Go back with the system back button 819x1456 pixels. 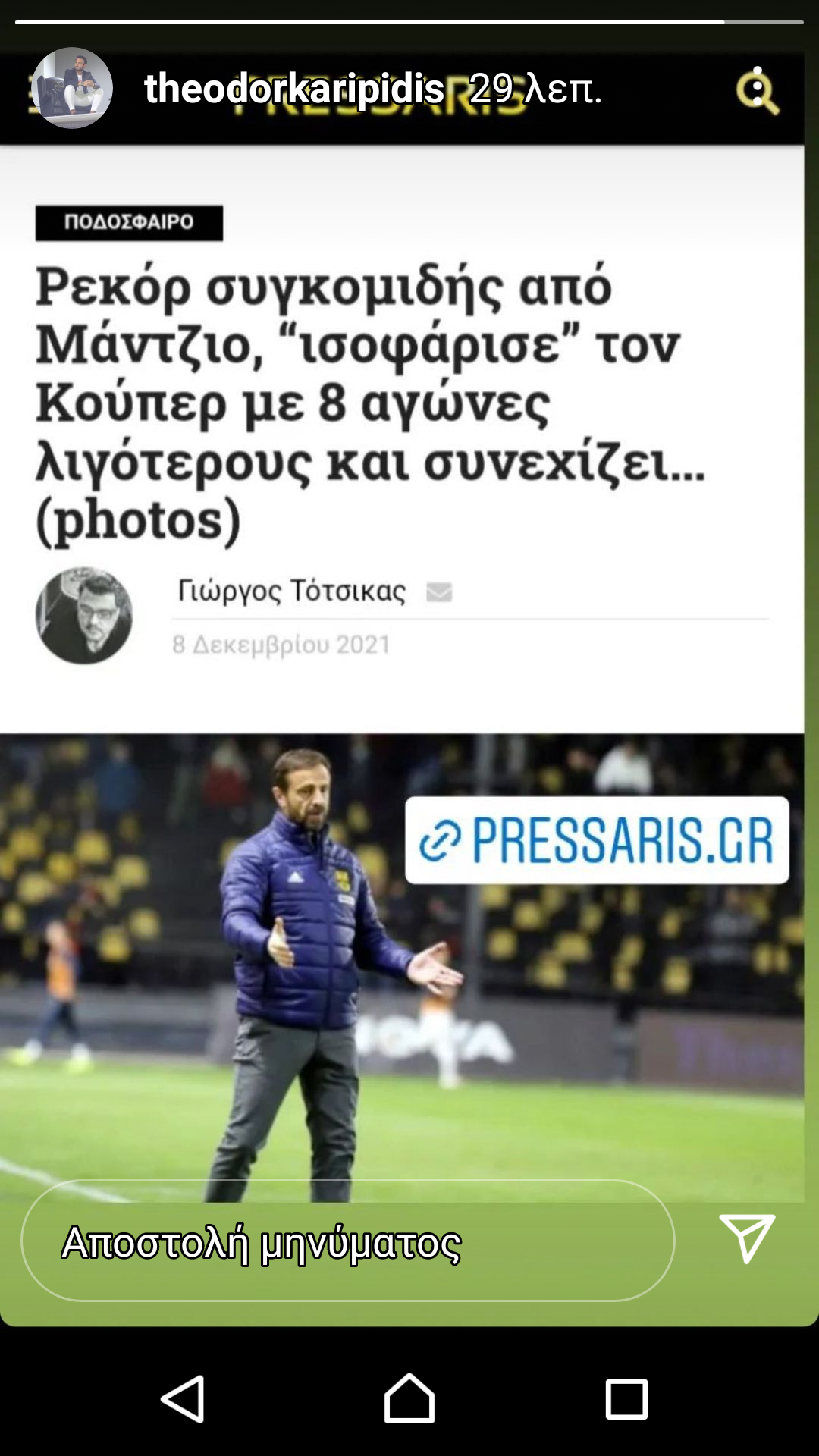(x=183, y=1399)
